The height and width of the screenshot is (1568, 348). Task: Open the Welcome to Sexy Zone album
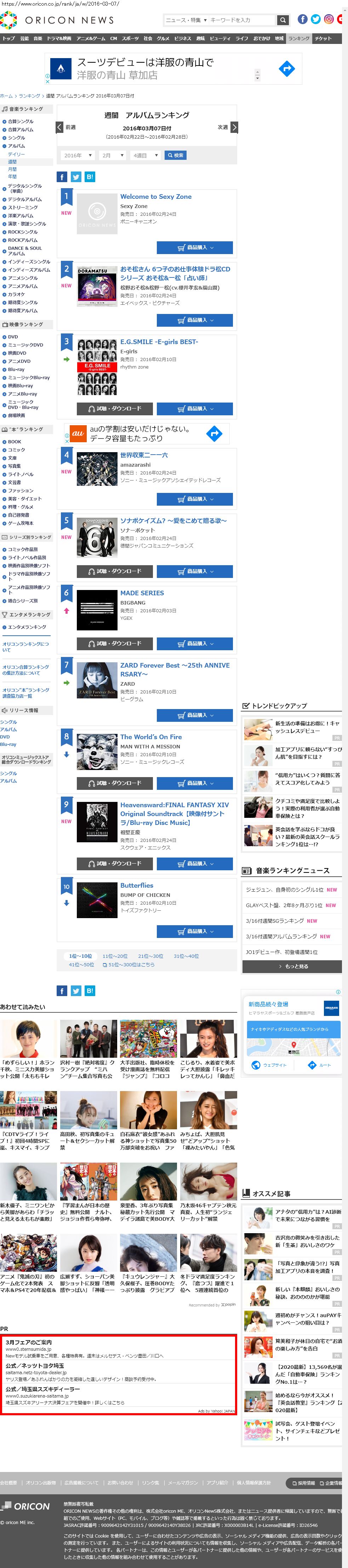156,197
